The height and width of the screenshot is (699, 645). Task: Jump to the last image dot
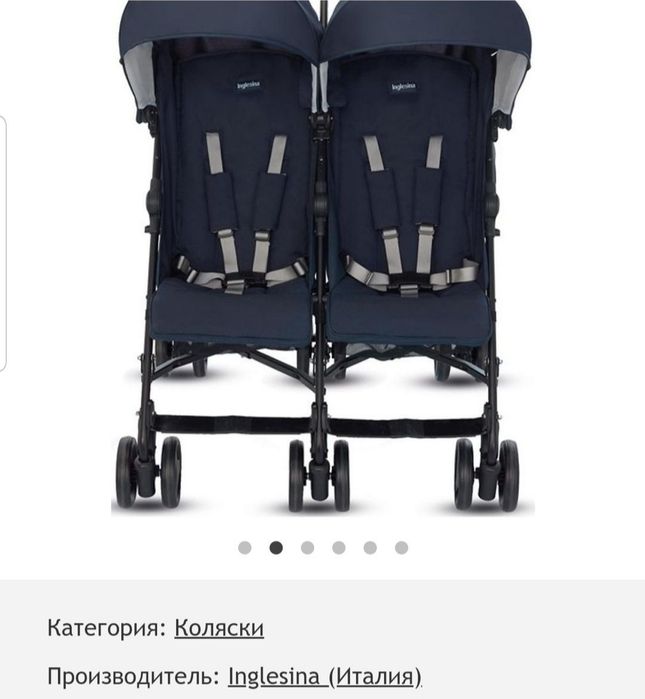pyautogui.click(x=401, y=547)
